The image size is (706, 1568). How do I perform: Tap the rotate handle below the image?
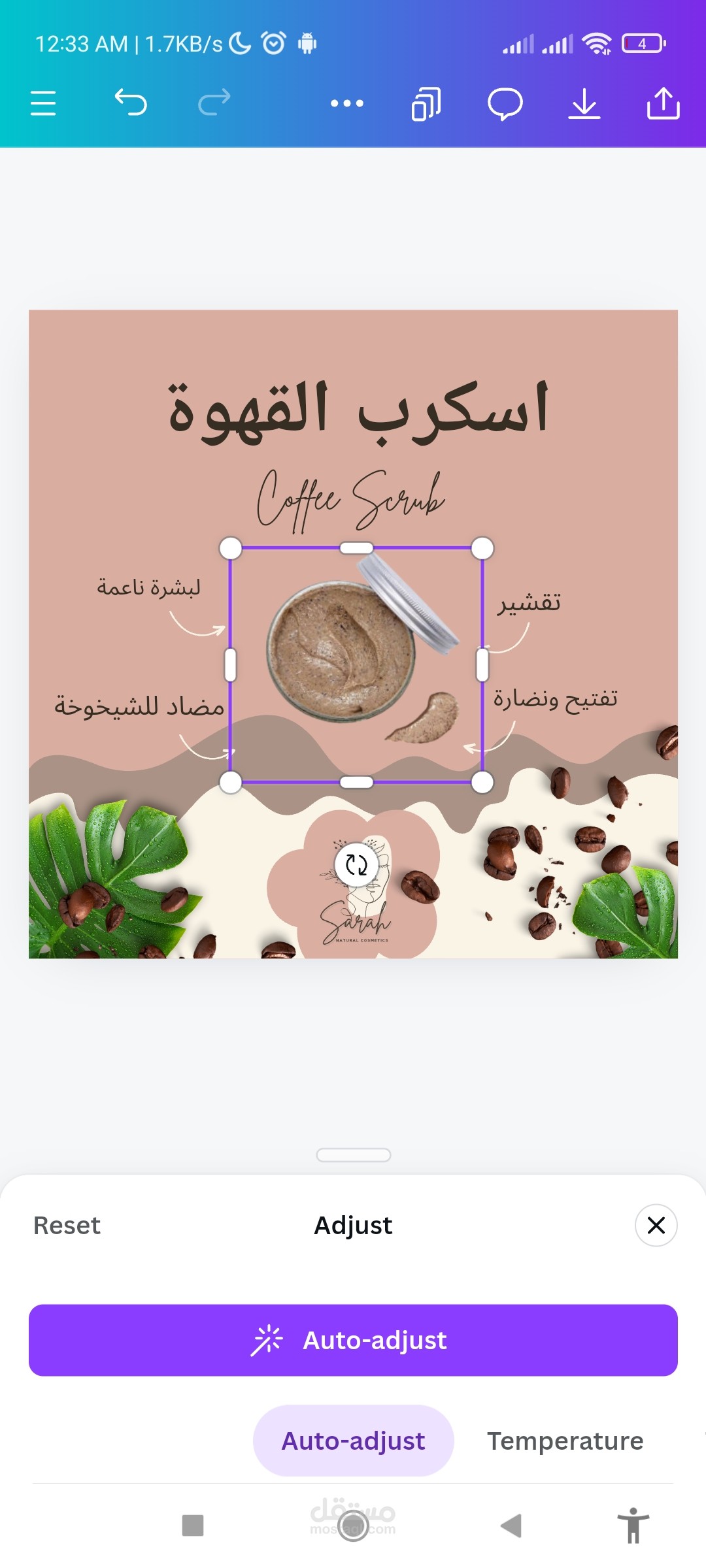(356, 865)
